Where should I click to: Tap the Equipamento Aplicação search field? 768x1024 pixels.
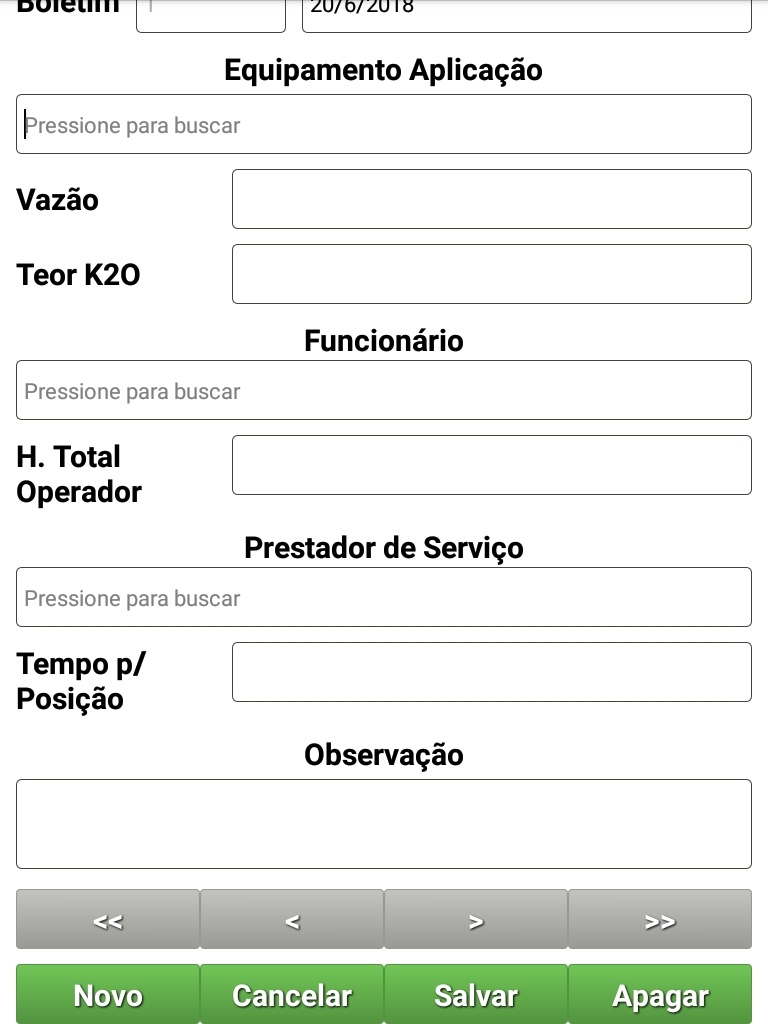383,124
